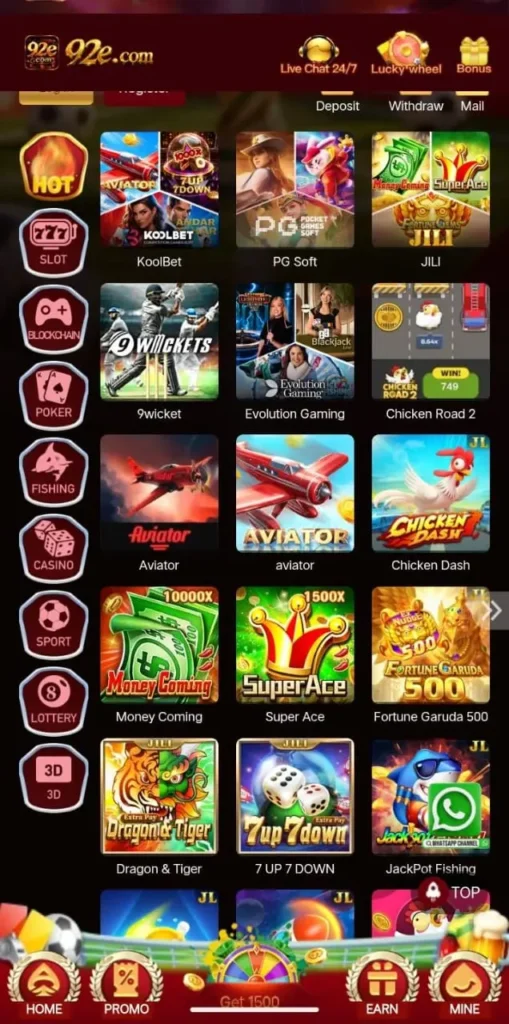
Task: Open the Super Ace game
Action: click(295, 655)
